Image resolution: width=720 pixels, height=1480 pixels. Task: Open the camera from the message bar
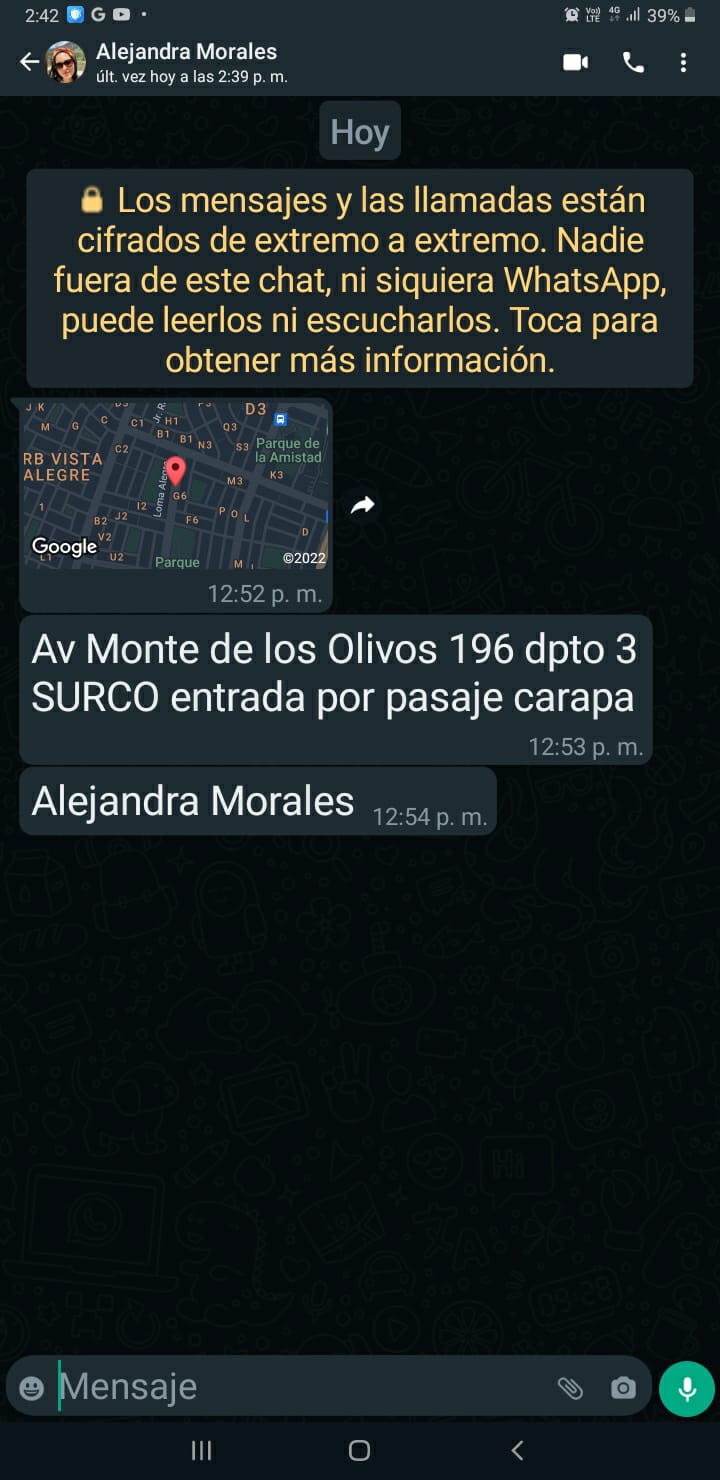[x=623, y=1388]
